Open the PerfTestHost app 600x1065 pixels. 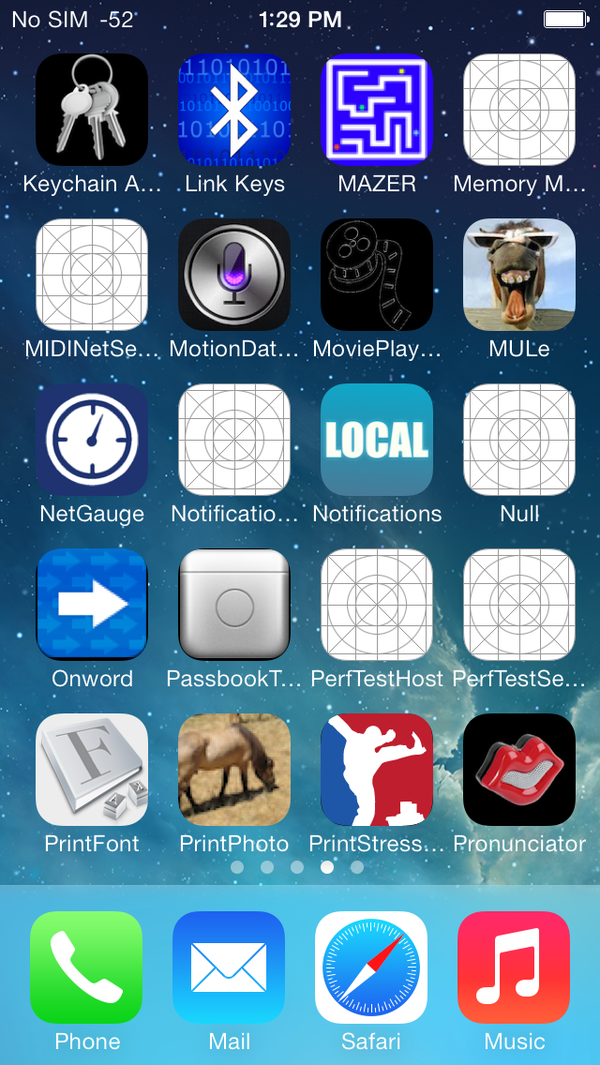pos(377,604)
